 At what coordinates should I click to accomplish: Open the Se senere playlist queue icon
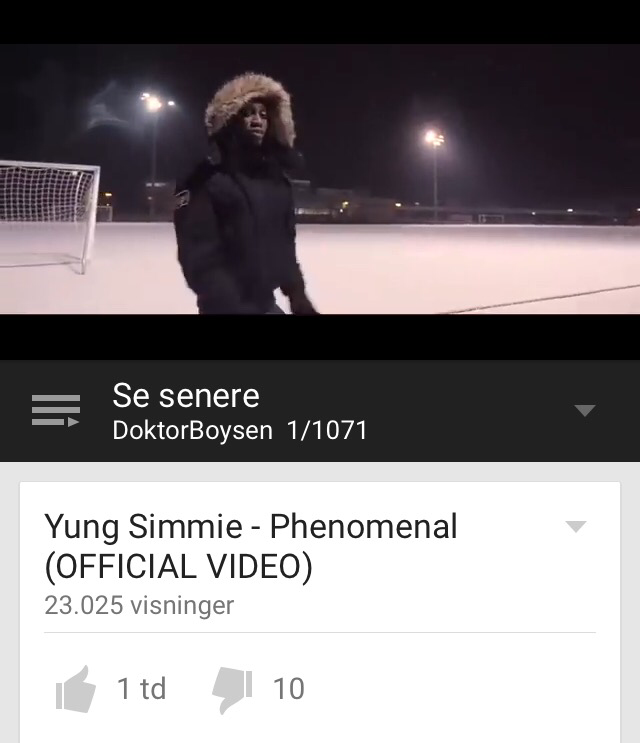(x=56, y=410)
